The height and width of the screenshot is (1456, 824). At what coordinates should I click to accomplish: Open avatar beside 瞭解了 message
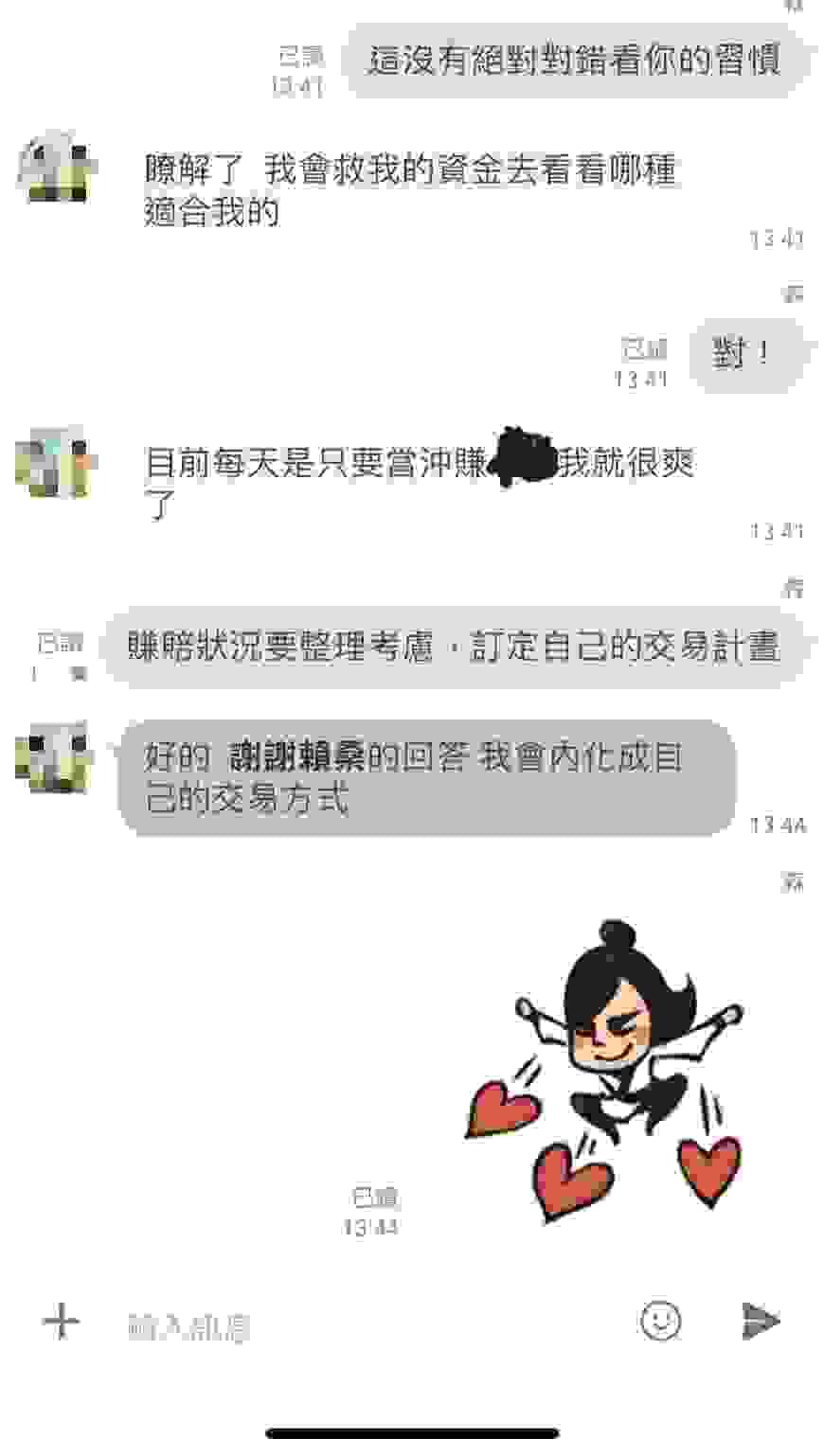56,168
